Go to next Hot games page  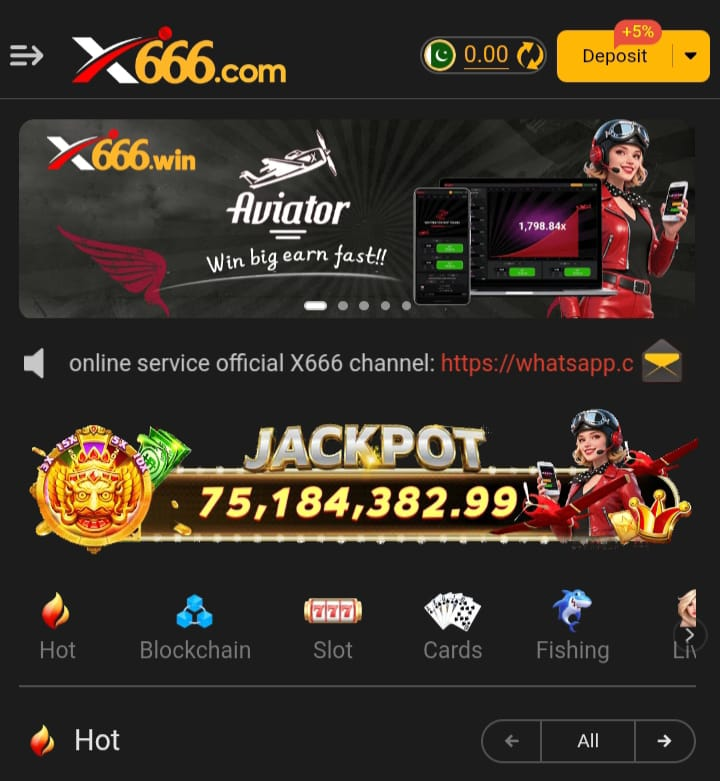coord(664,741)
